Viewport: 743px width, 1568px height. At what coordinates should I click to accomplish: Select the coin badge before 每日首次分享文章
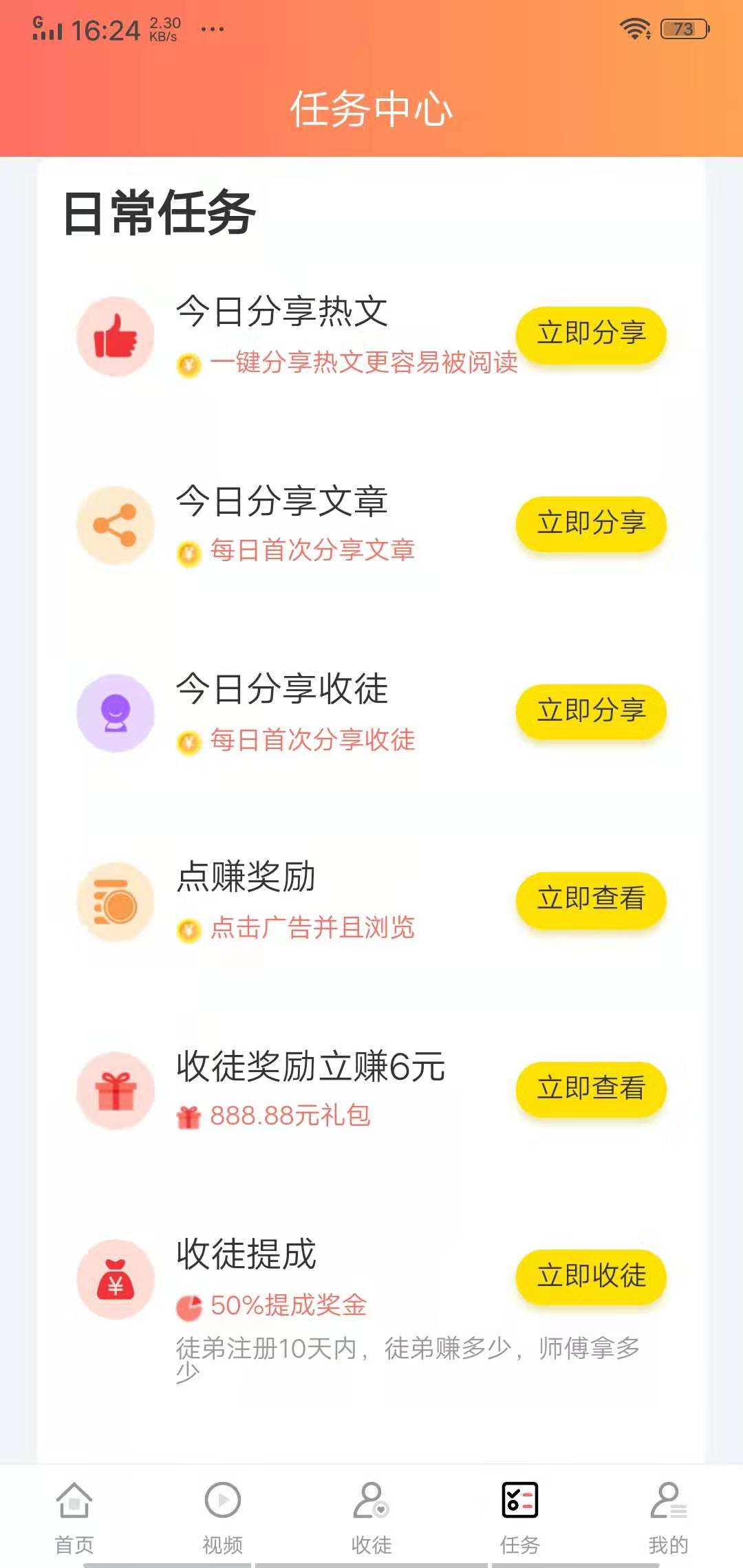tap(186, 550)
